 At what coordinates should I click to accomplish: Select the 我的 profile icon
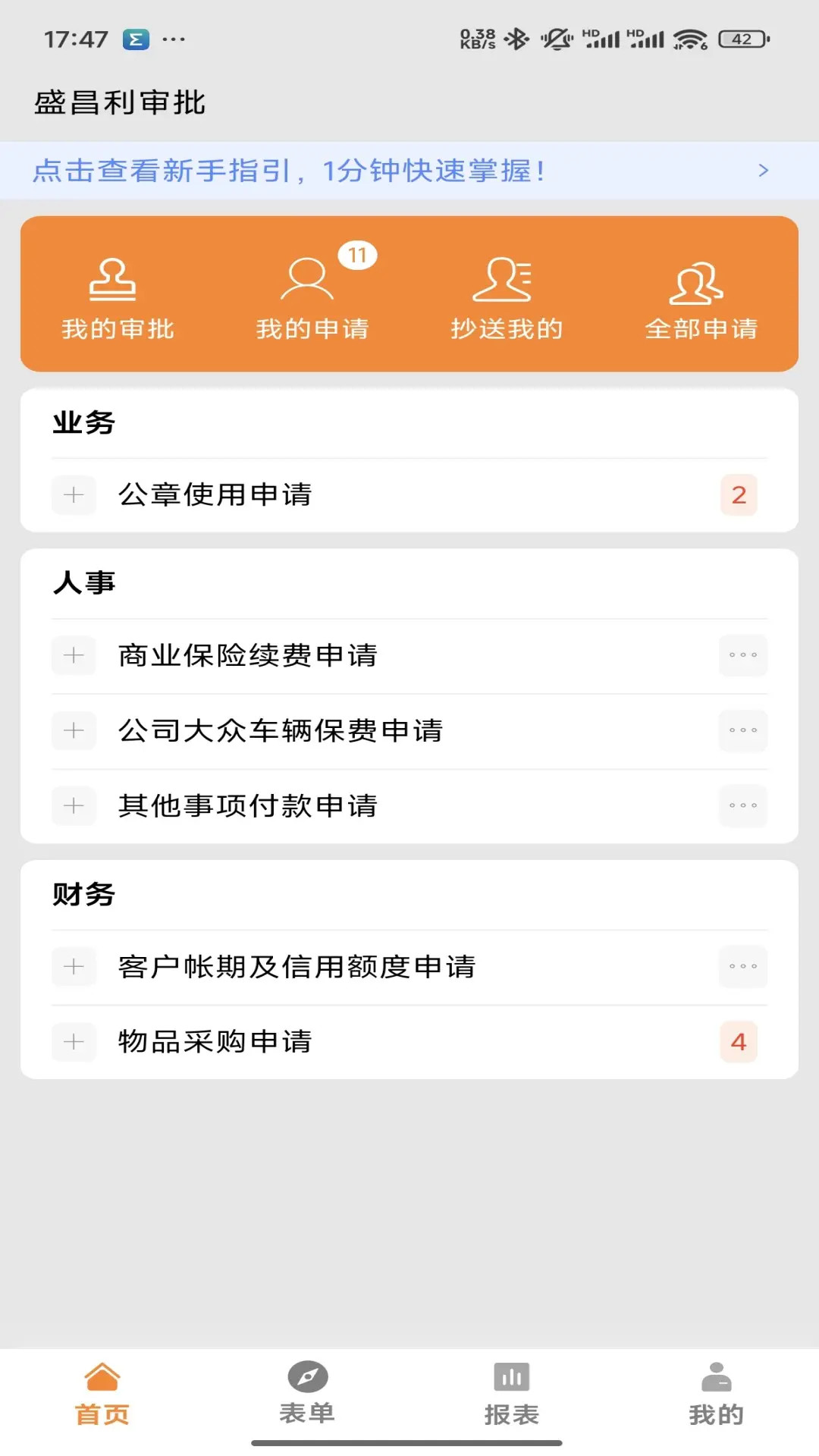pos(716,1376)
